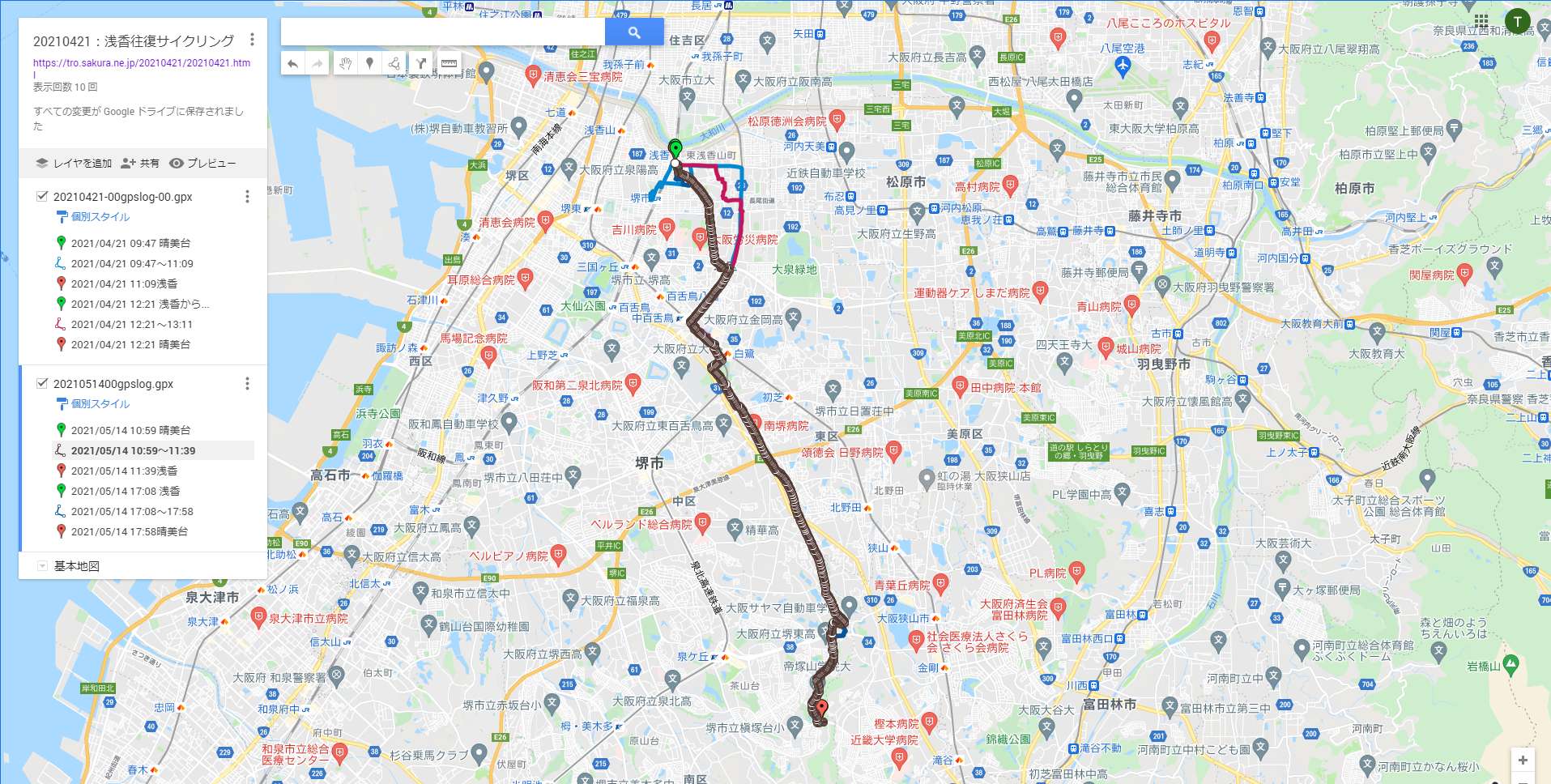Screen dimensions: 1551x784
Task: Add a new layer (レイヤを追加)
Action: [x=74, y=163]
